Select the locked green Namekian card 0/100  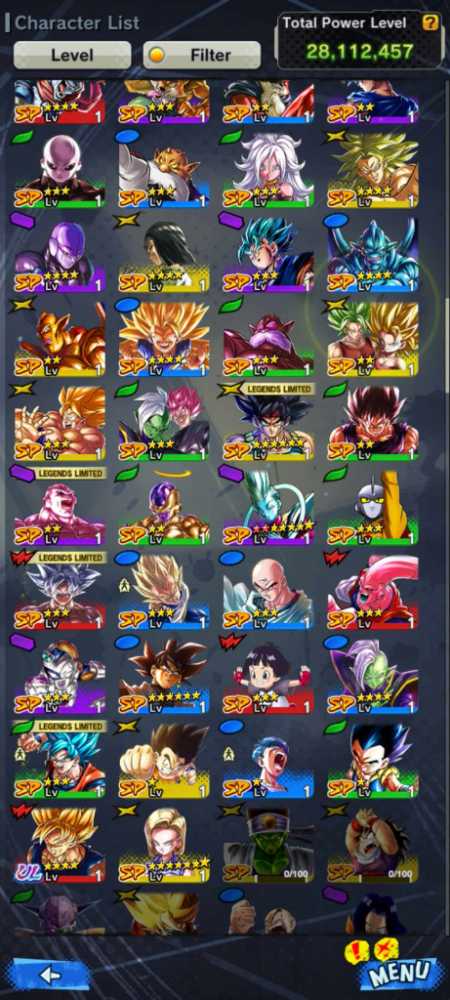(x=268, y=845)
